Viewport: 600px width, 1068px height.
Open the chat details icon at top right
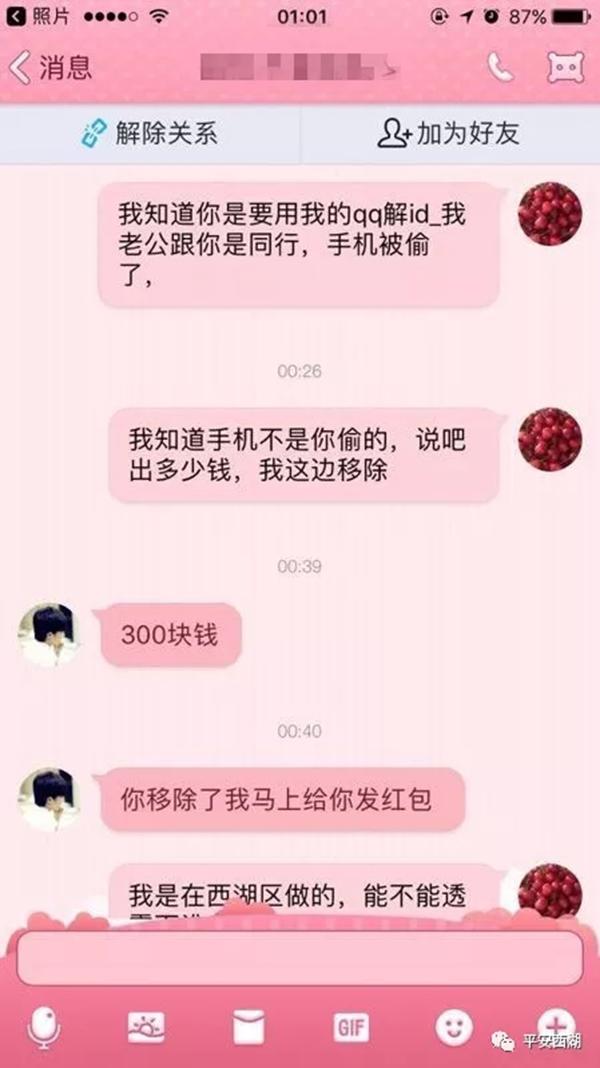(x=565, y=67)
